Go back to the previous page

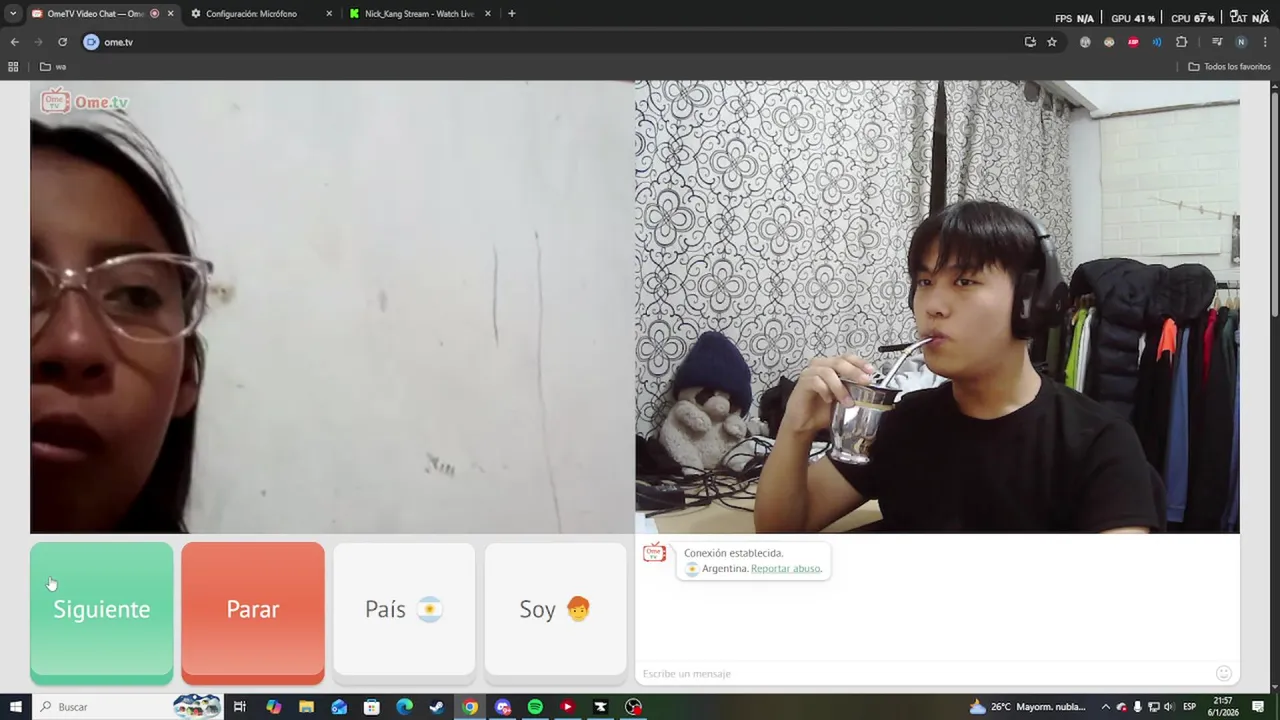(x=14, y=42)
